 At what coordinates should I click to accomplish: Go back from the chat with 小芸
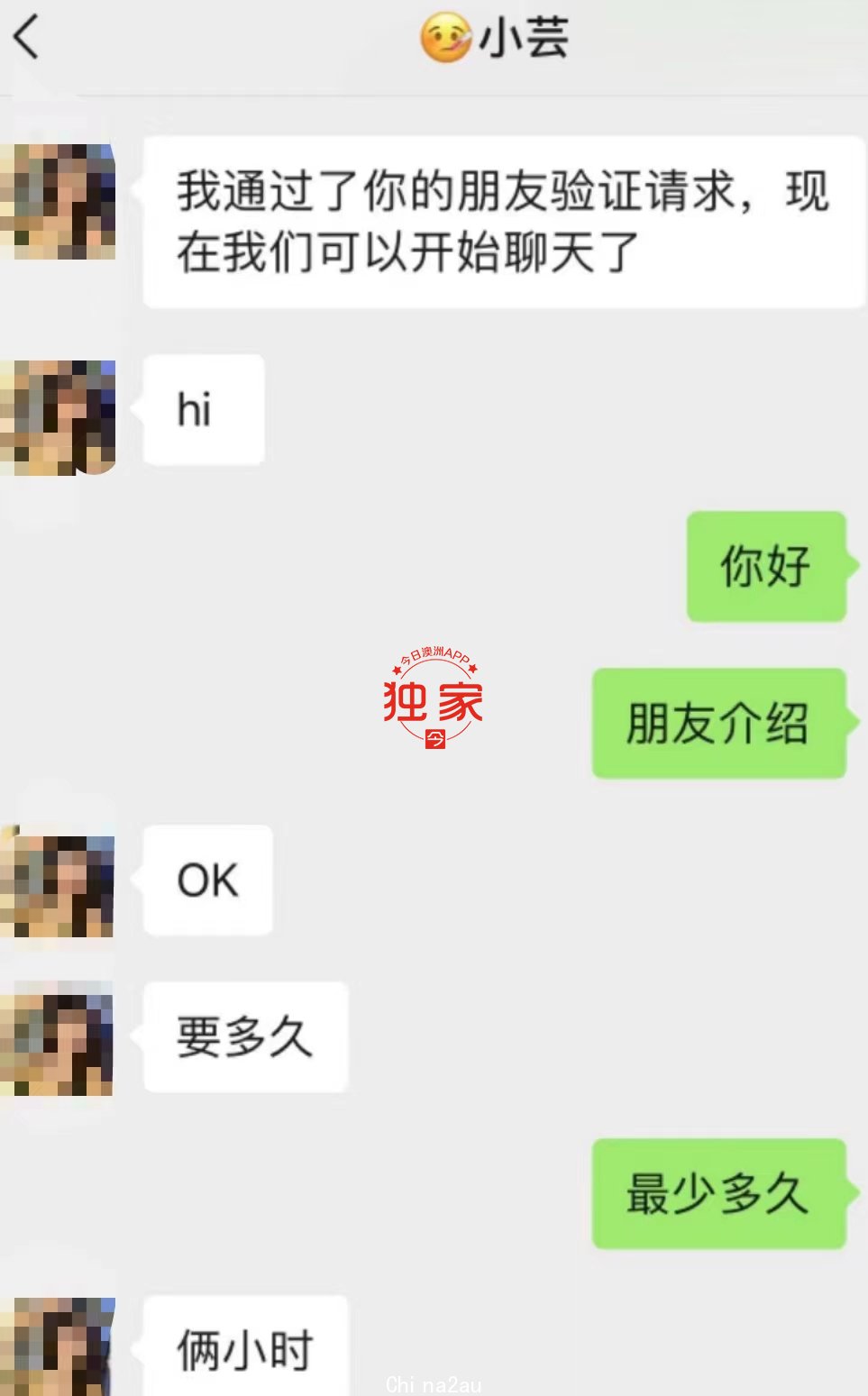(x=27, y=38)
